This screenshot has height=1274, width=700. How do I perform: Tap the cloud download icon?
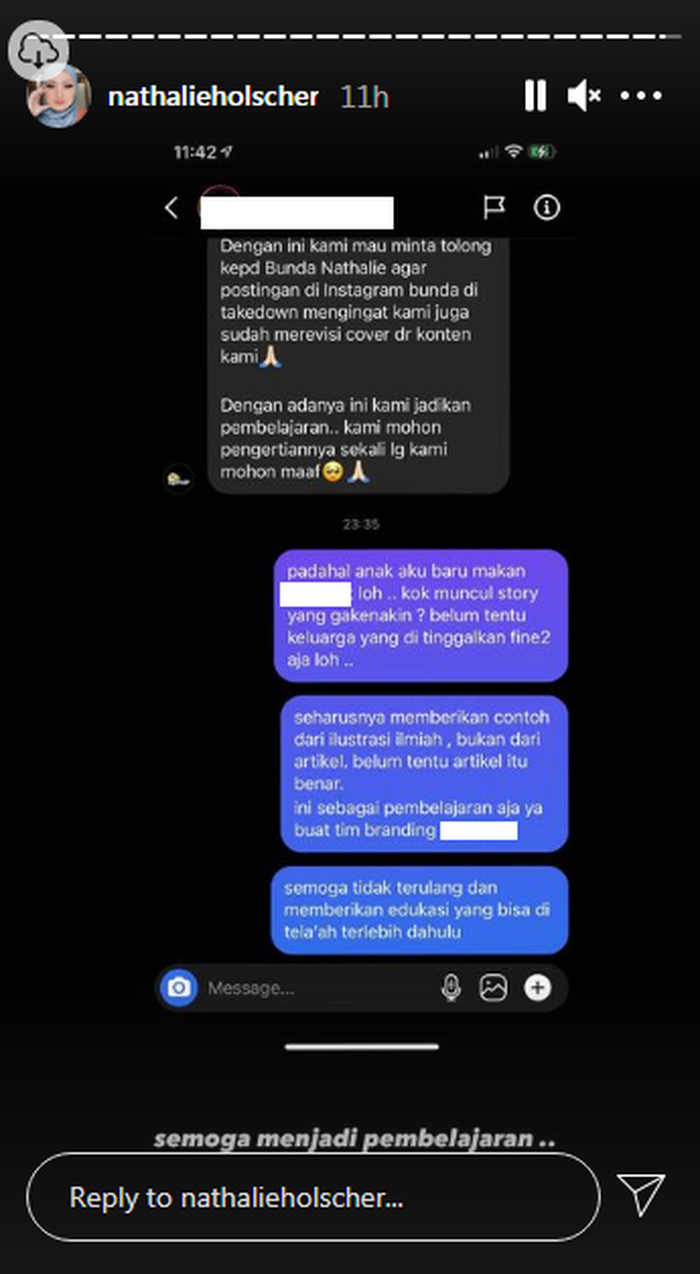[37, 52]
